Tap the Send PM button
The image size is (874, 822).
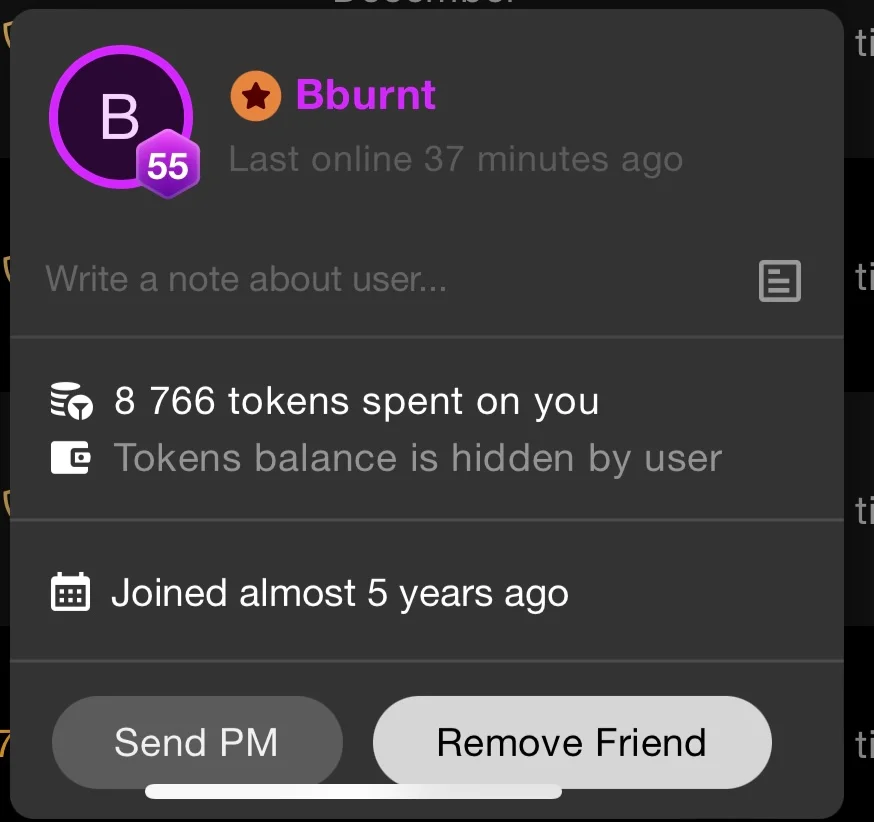click(x=196, y=743)
